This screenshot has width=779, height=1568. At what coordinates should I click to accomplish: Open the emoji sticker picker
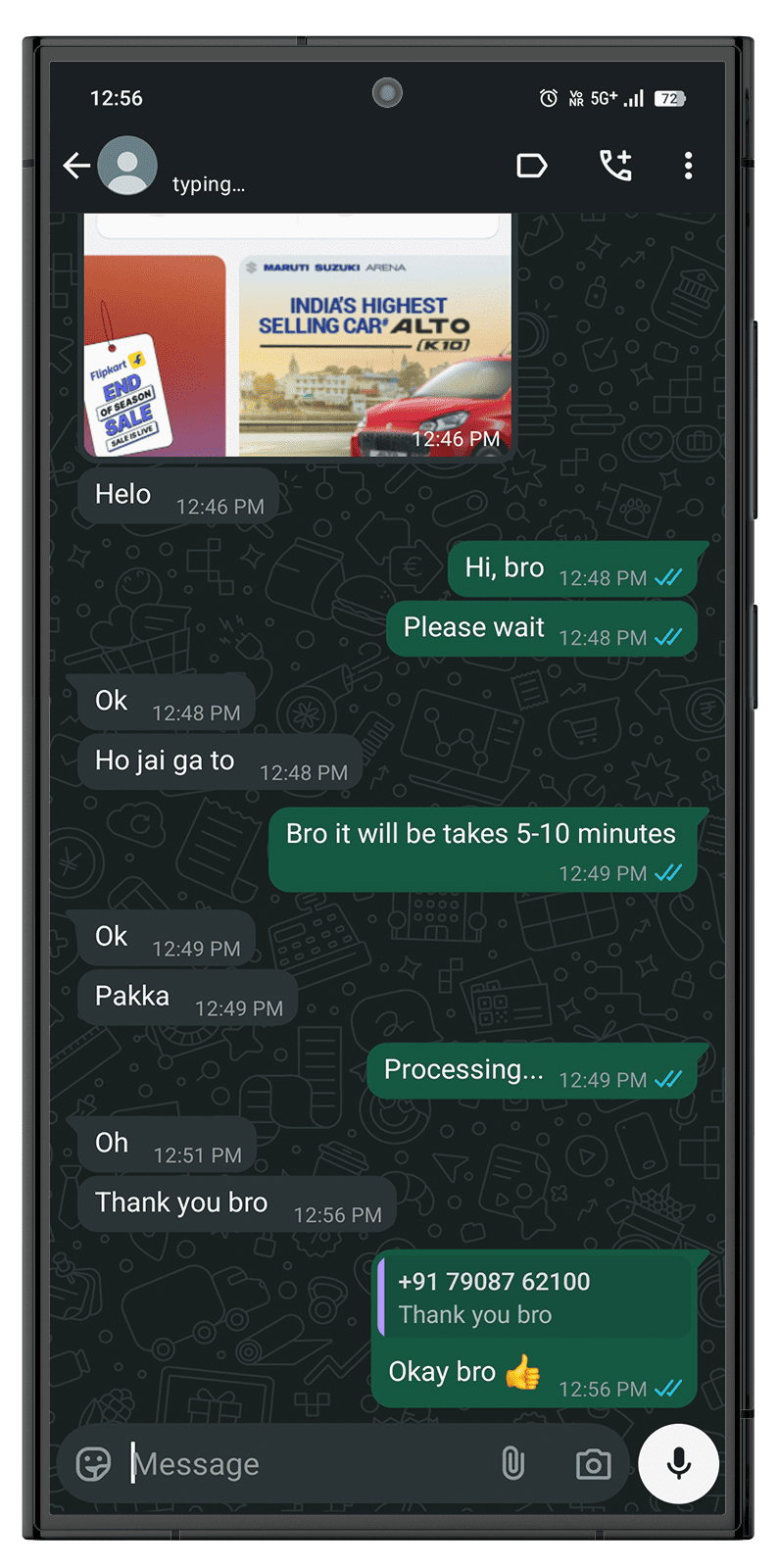(x=94, y=1464)
